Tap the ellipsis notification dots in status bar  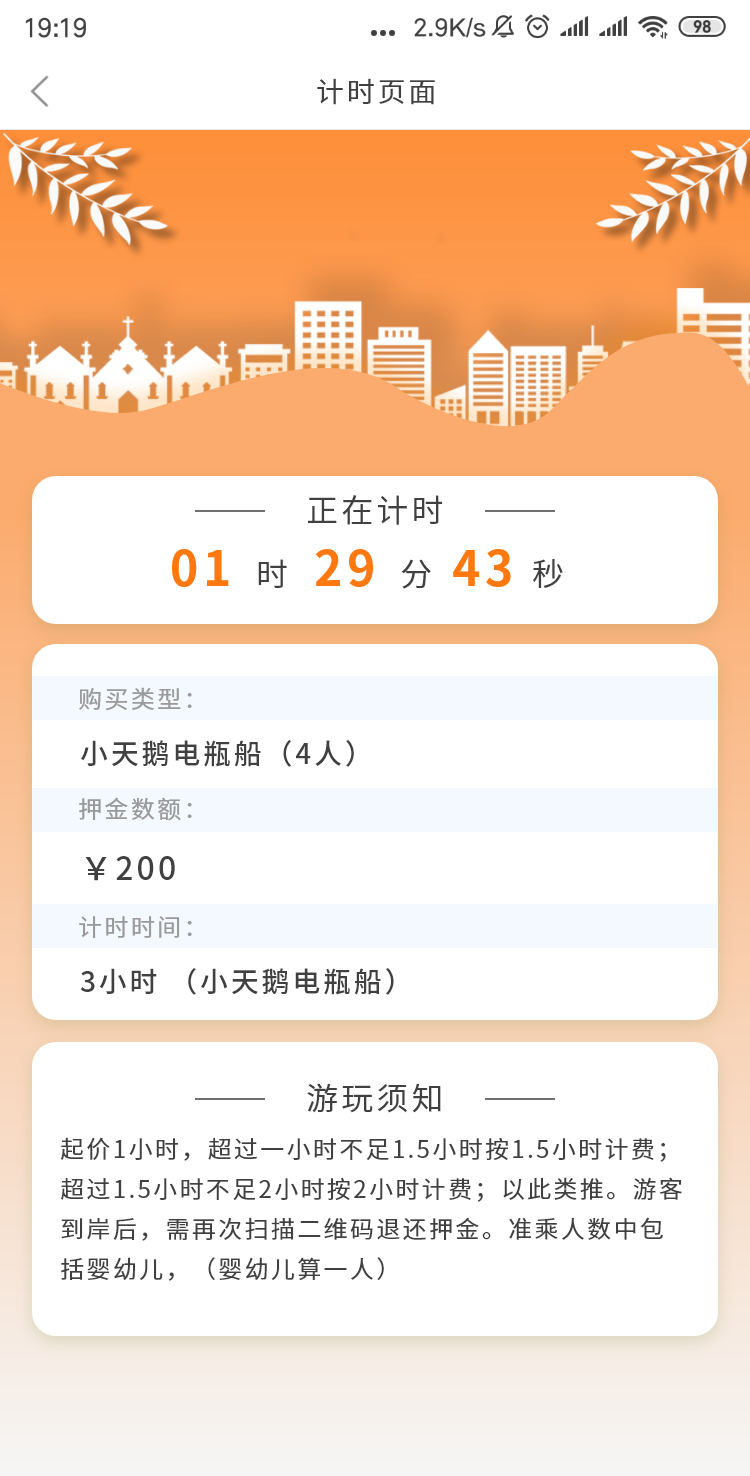(x=381, y=31)
